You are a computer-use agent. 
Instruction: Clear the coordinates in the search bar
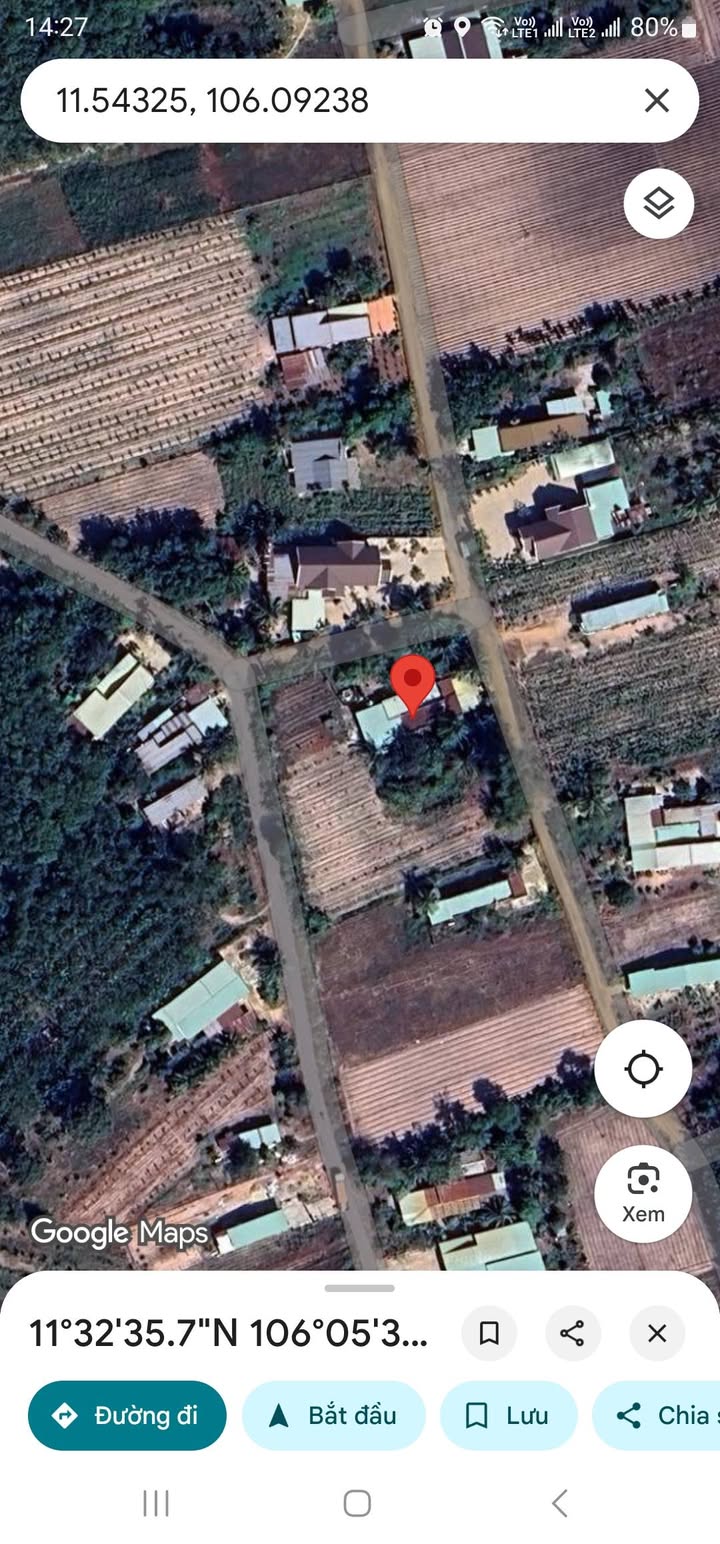(657, 100)
